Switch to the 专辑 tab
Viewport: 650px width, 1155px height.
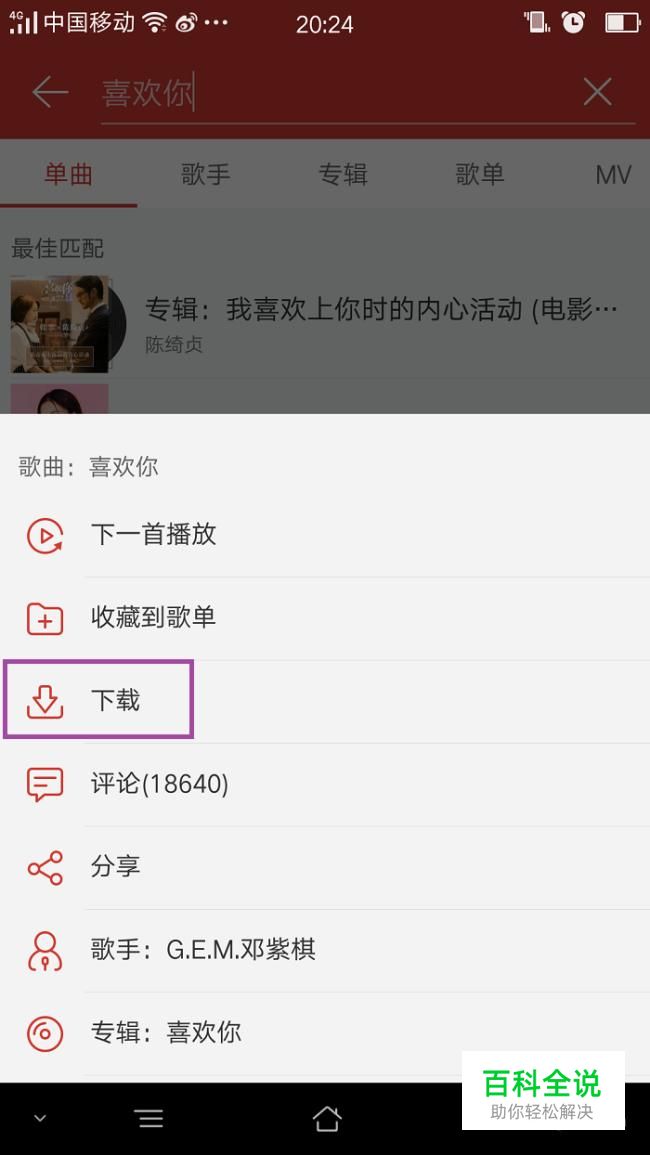click(343, 175)
